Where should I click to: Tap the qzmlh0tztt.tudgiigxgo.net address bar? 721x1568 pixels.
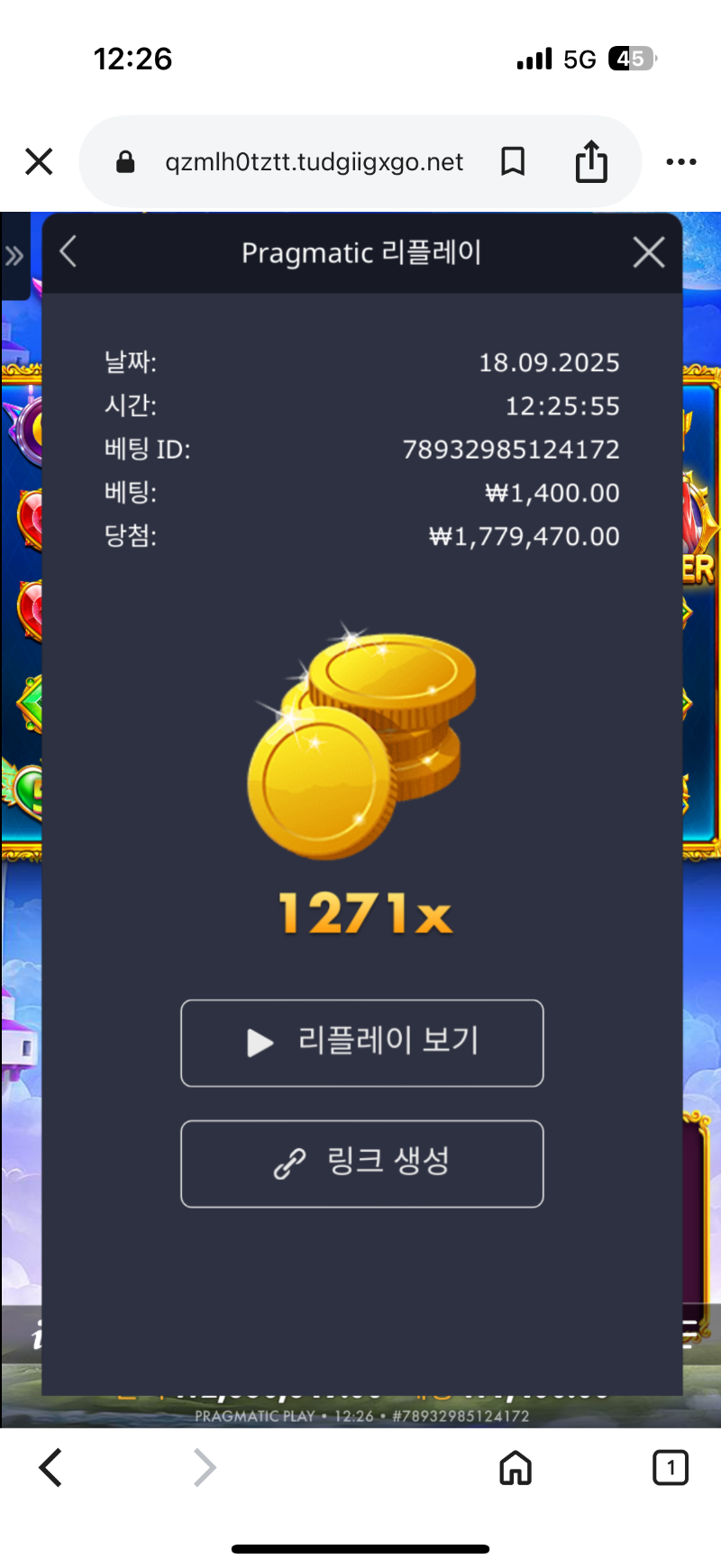(x=314, y=162)
